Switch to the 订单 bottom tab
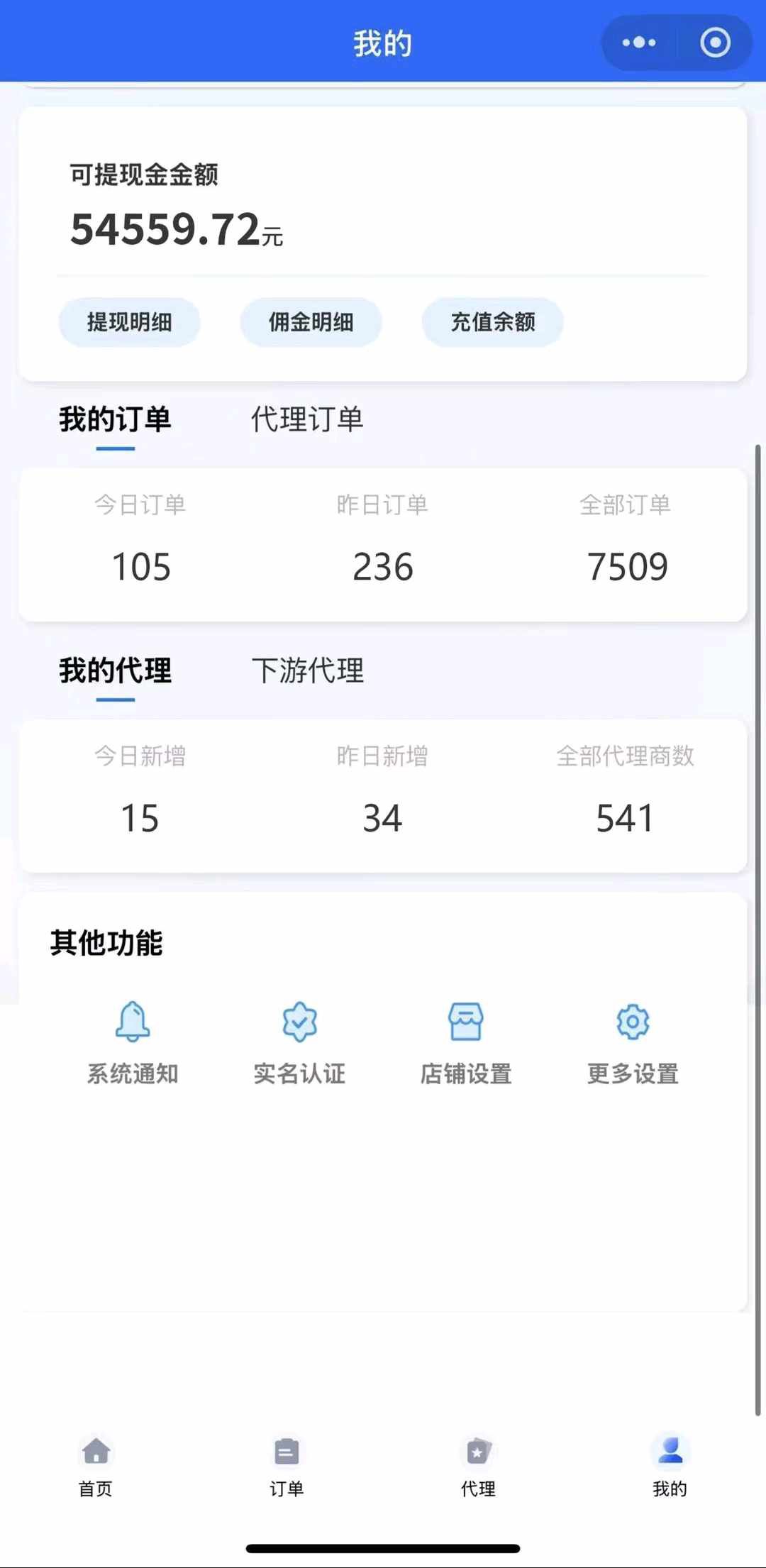 287,1466
